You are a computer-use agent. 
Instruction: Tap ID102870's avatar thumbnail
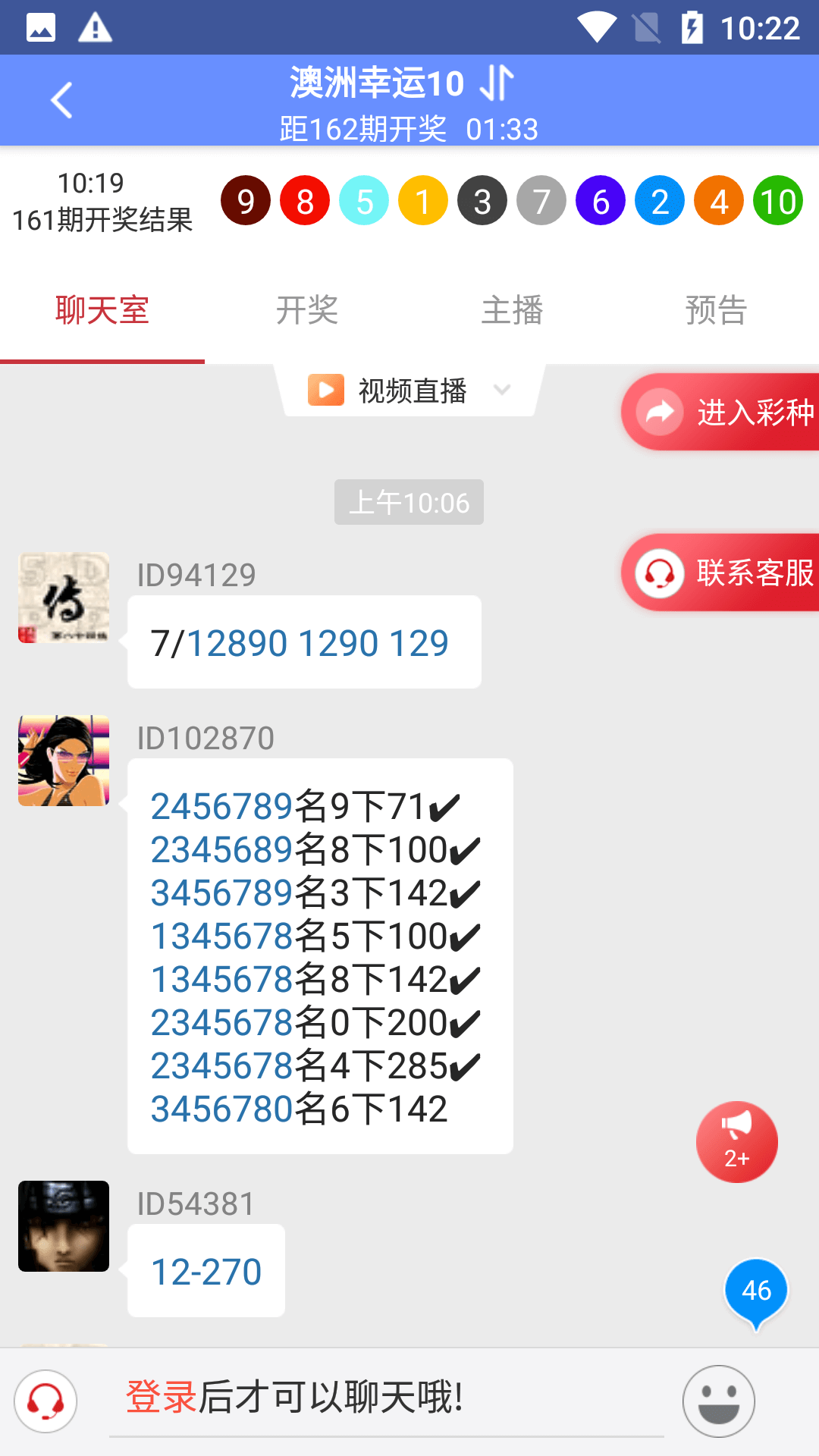pos(63,761)
